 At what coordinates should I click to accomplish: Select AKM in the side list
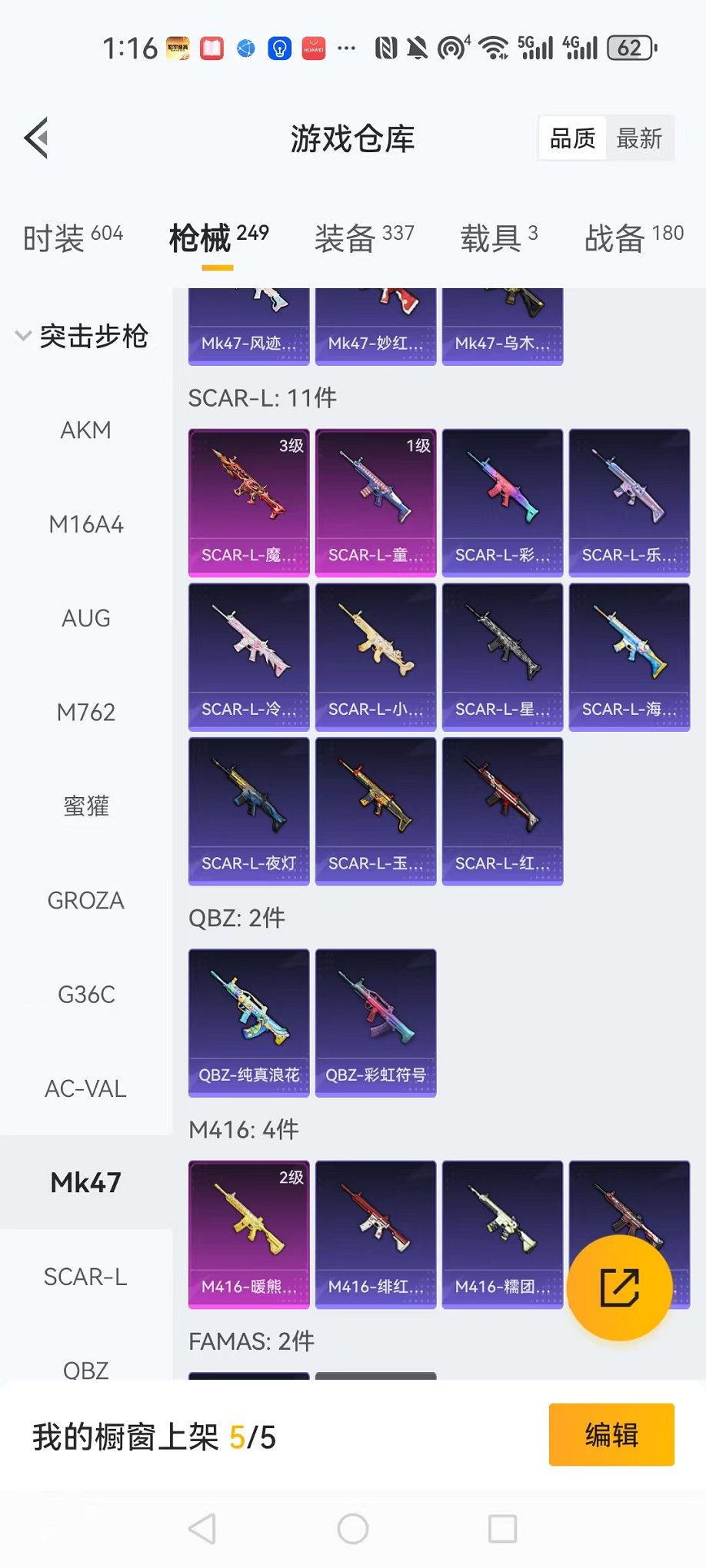pos(86,430)
